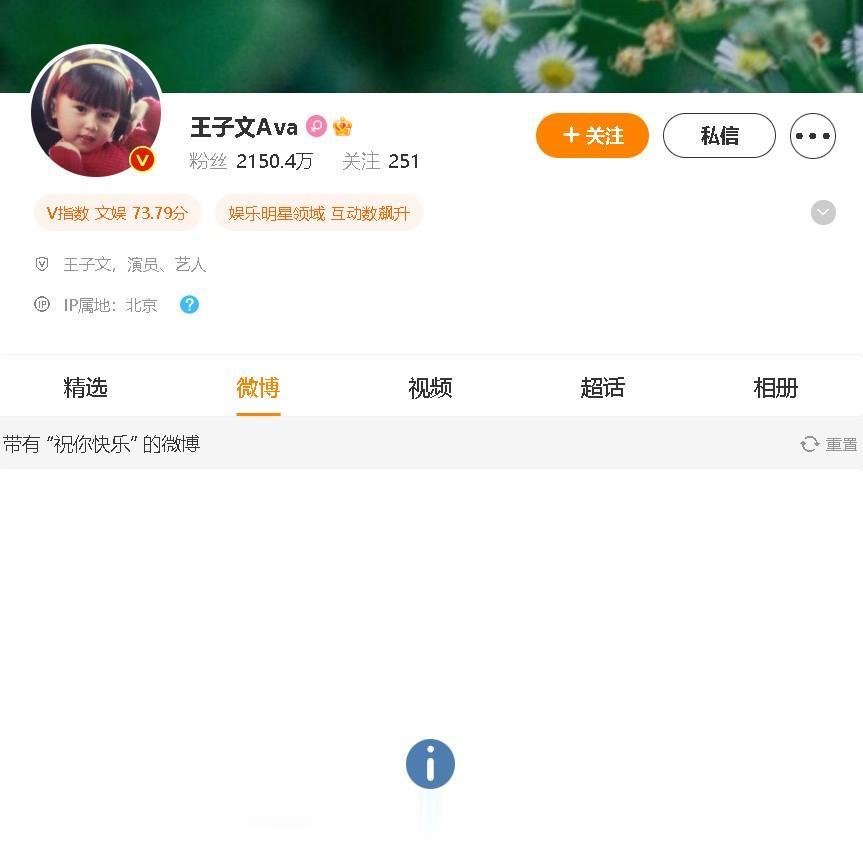The height and width of the screenshot is (845, 863).
Task: Switch to the 视频 tab
Action: pyautogui.click(x=430, y=388)
